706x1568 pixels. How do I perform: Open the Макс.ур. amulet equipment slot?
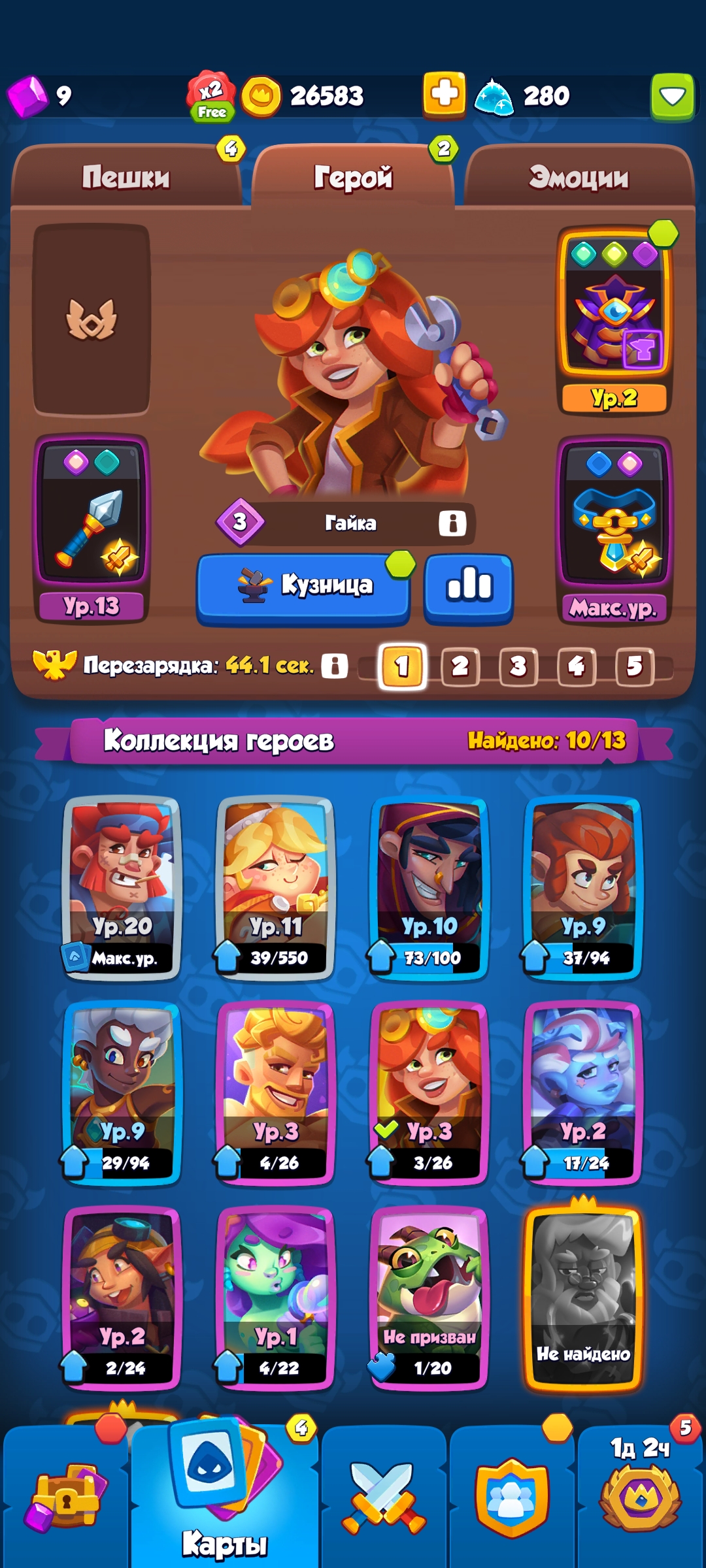coord(614,529)
